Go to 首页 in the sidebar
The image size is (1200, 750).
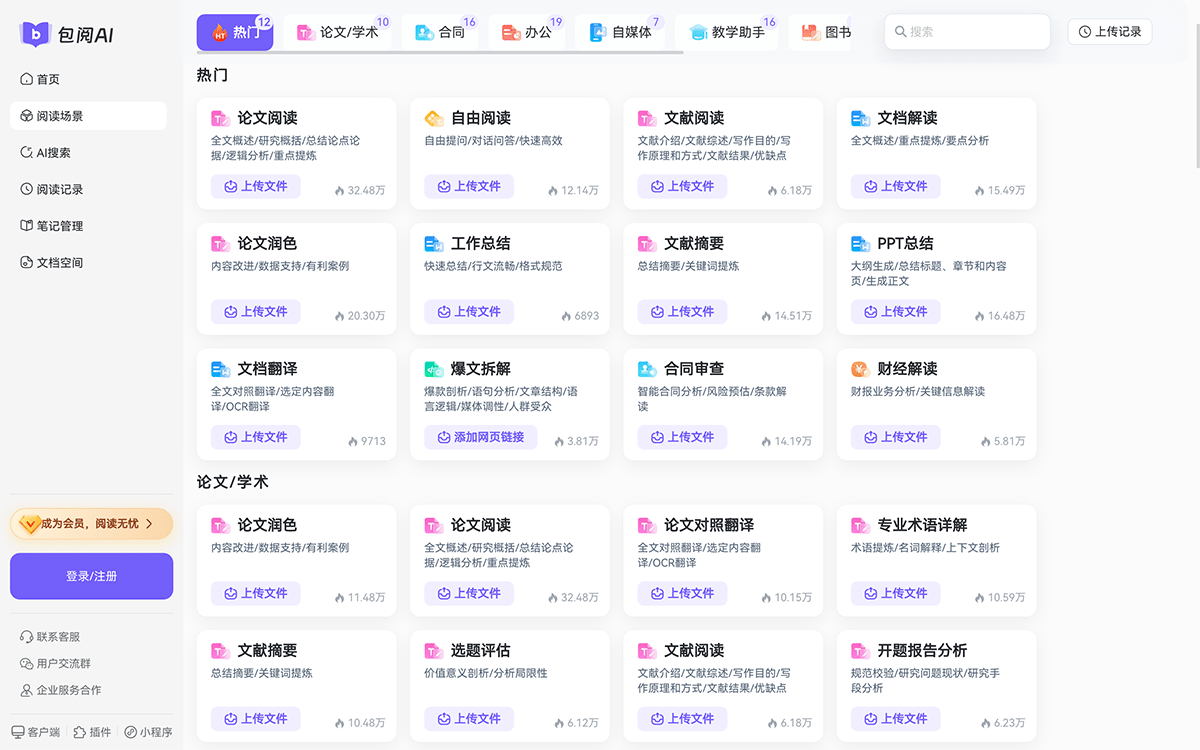(x=48, y=79)
